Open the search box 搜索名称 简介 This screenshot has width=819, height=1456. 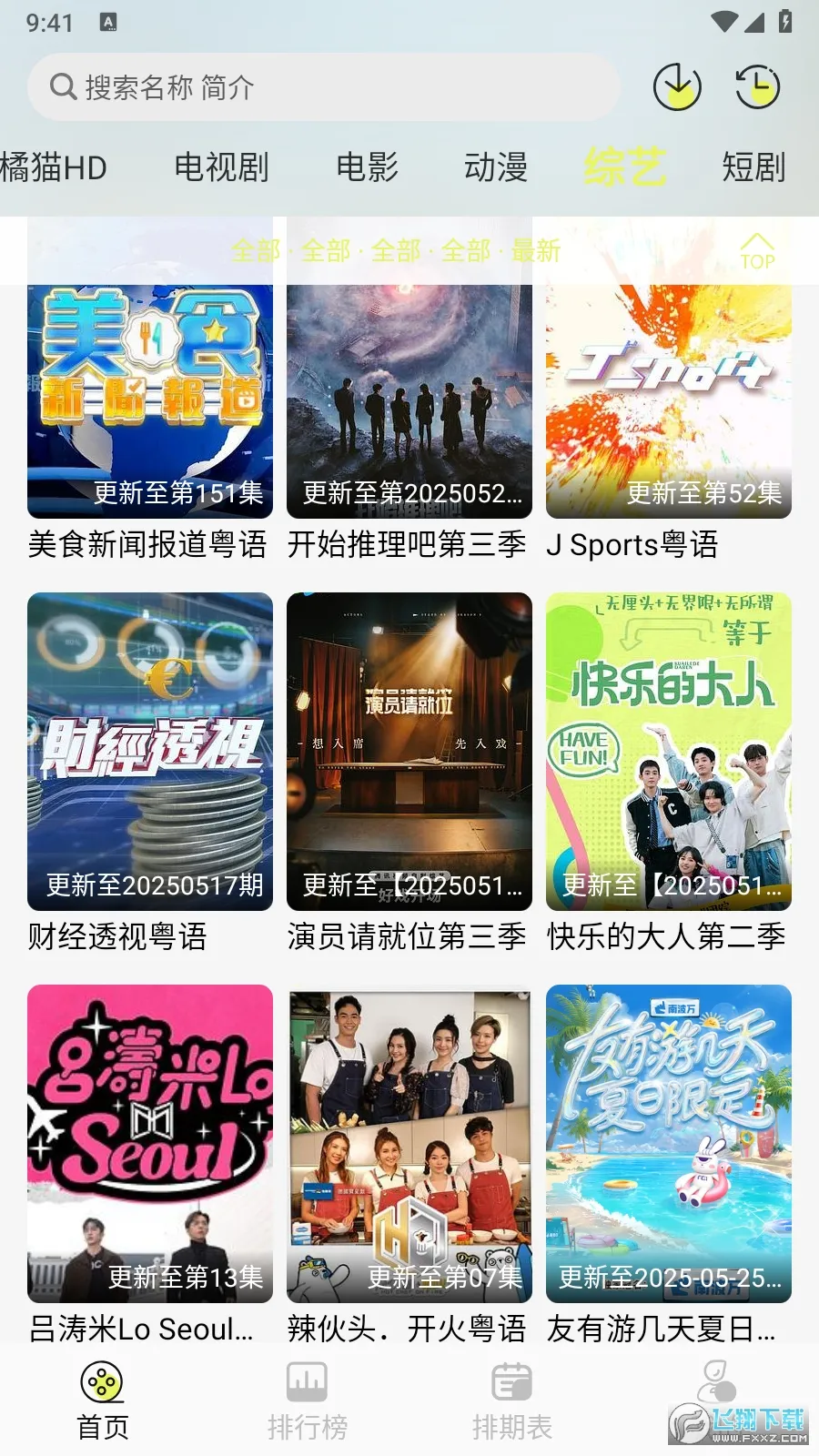pos(323,87)
